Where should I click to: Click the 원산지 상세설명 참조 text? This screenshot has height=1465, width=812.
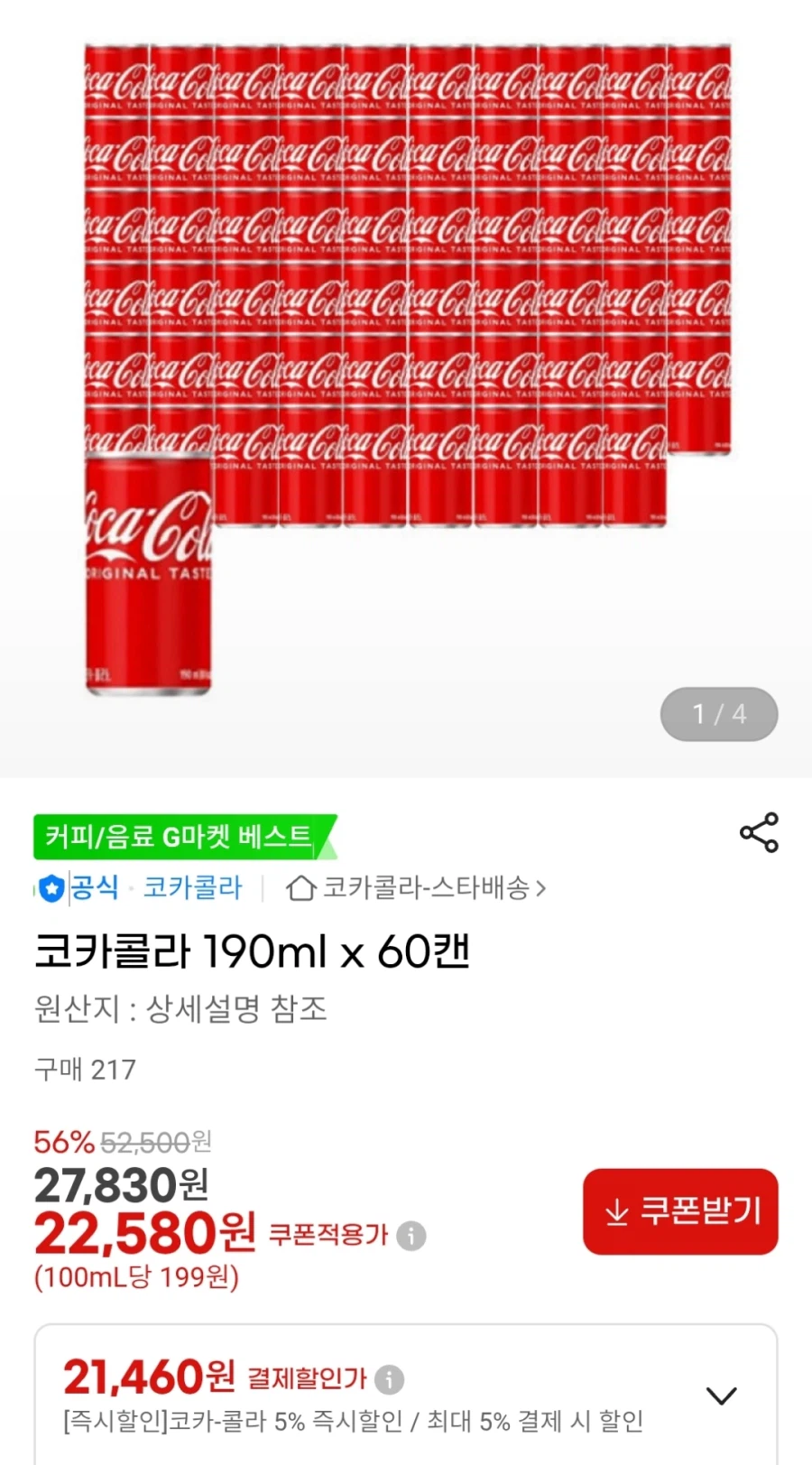click(180, 1011)
